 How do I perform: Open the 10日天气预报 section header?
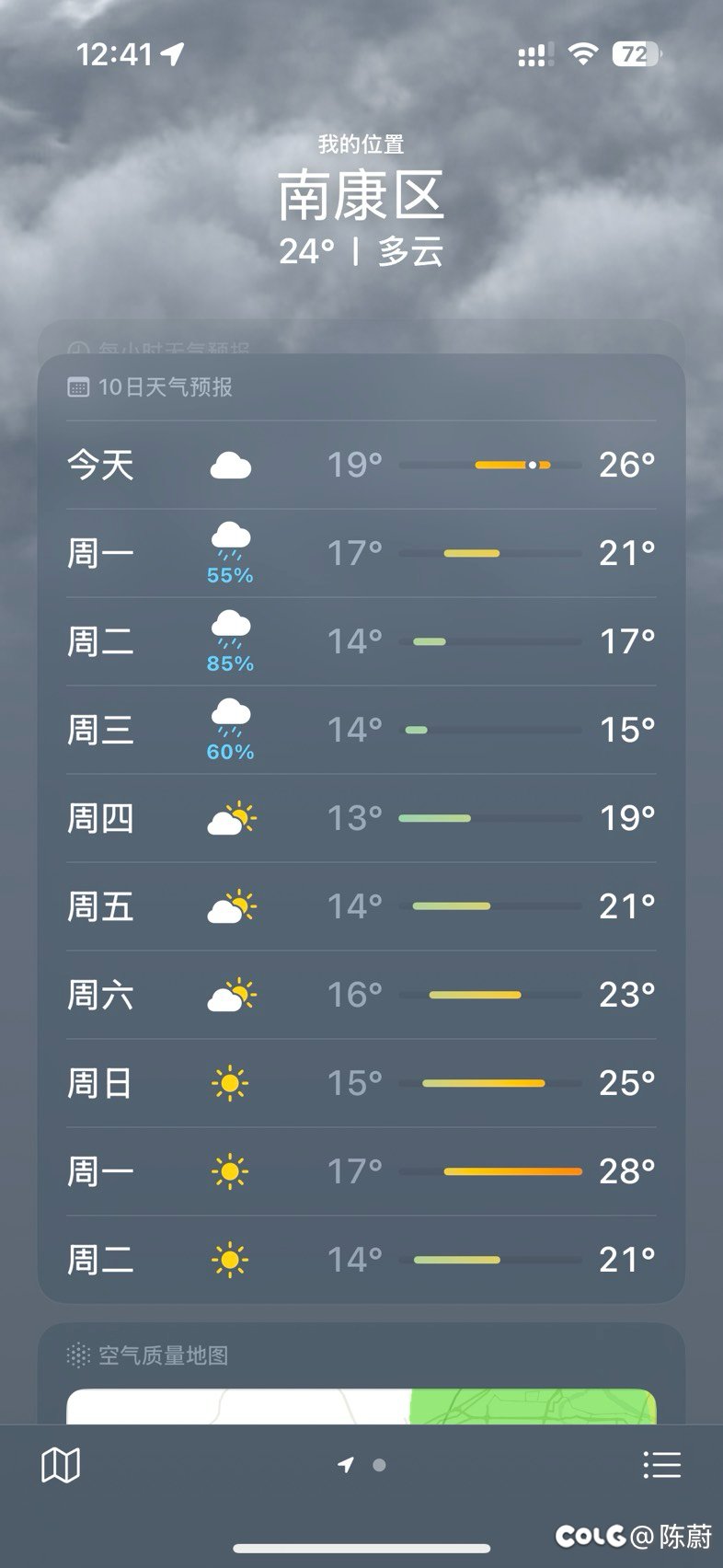166,387
